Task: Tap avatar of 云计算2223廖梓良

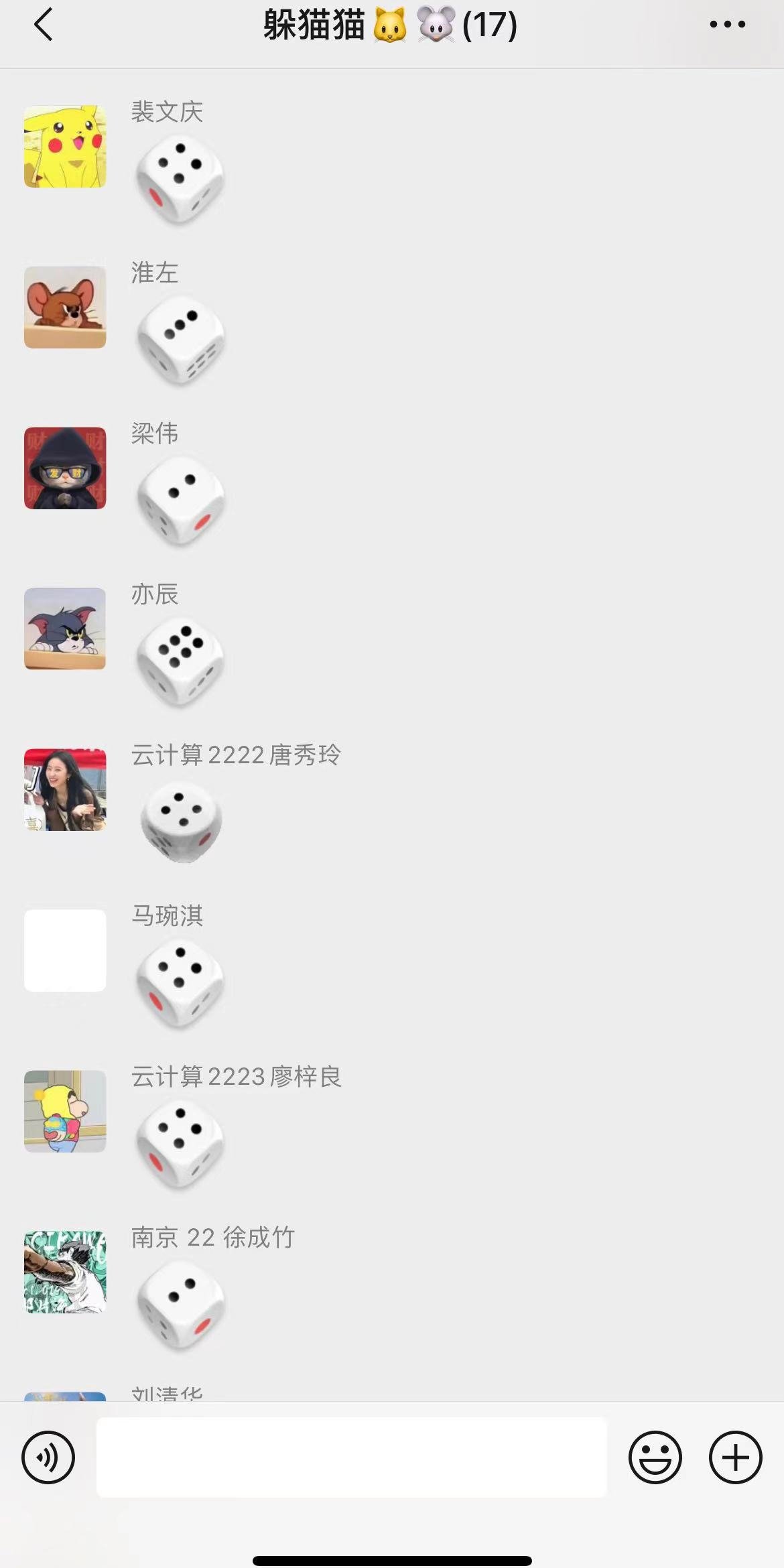Action: [x=65, y=1111]
